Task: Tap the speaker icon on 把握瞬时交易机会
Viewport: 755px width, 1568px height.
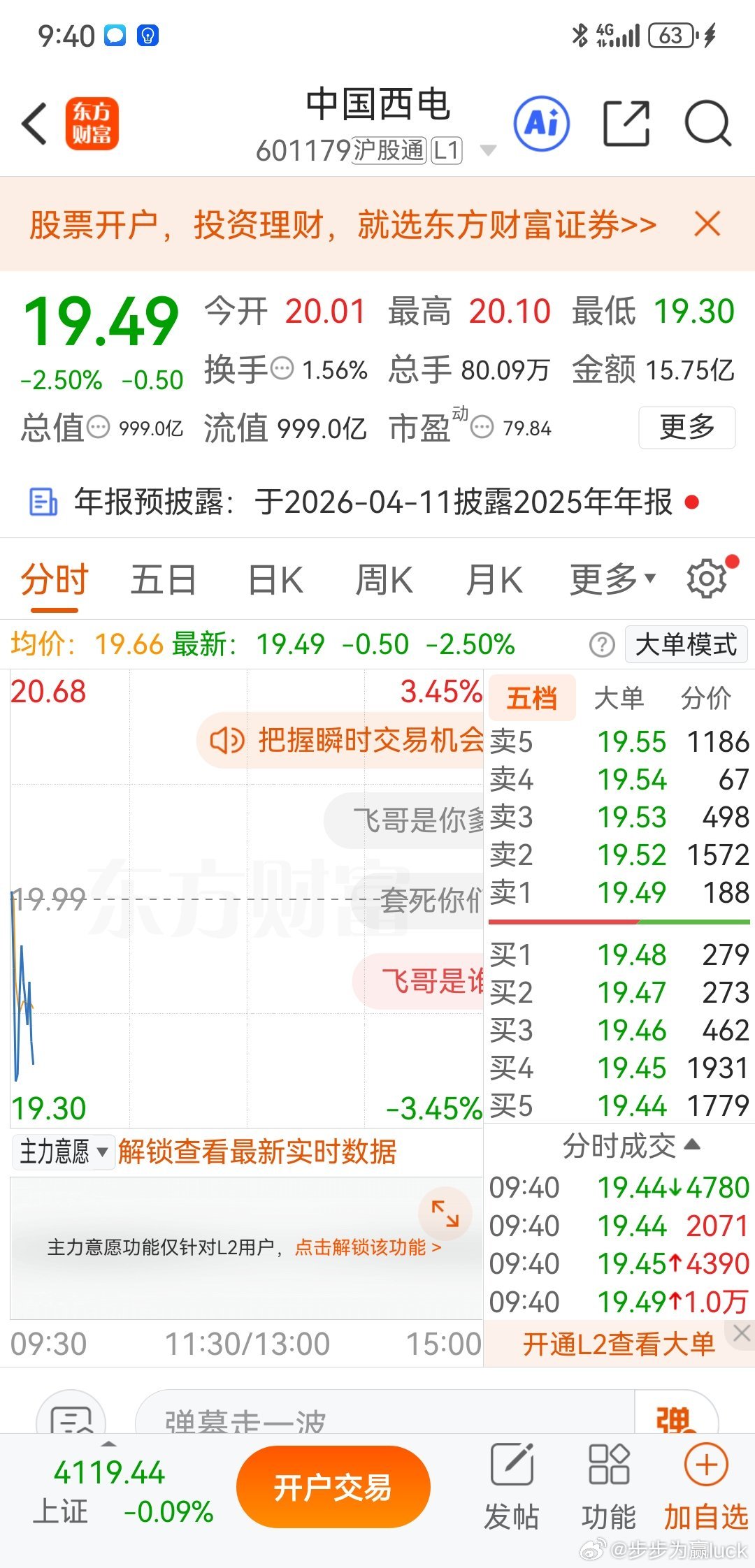Action: (x=226, y=740)
